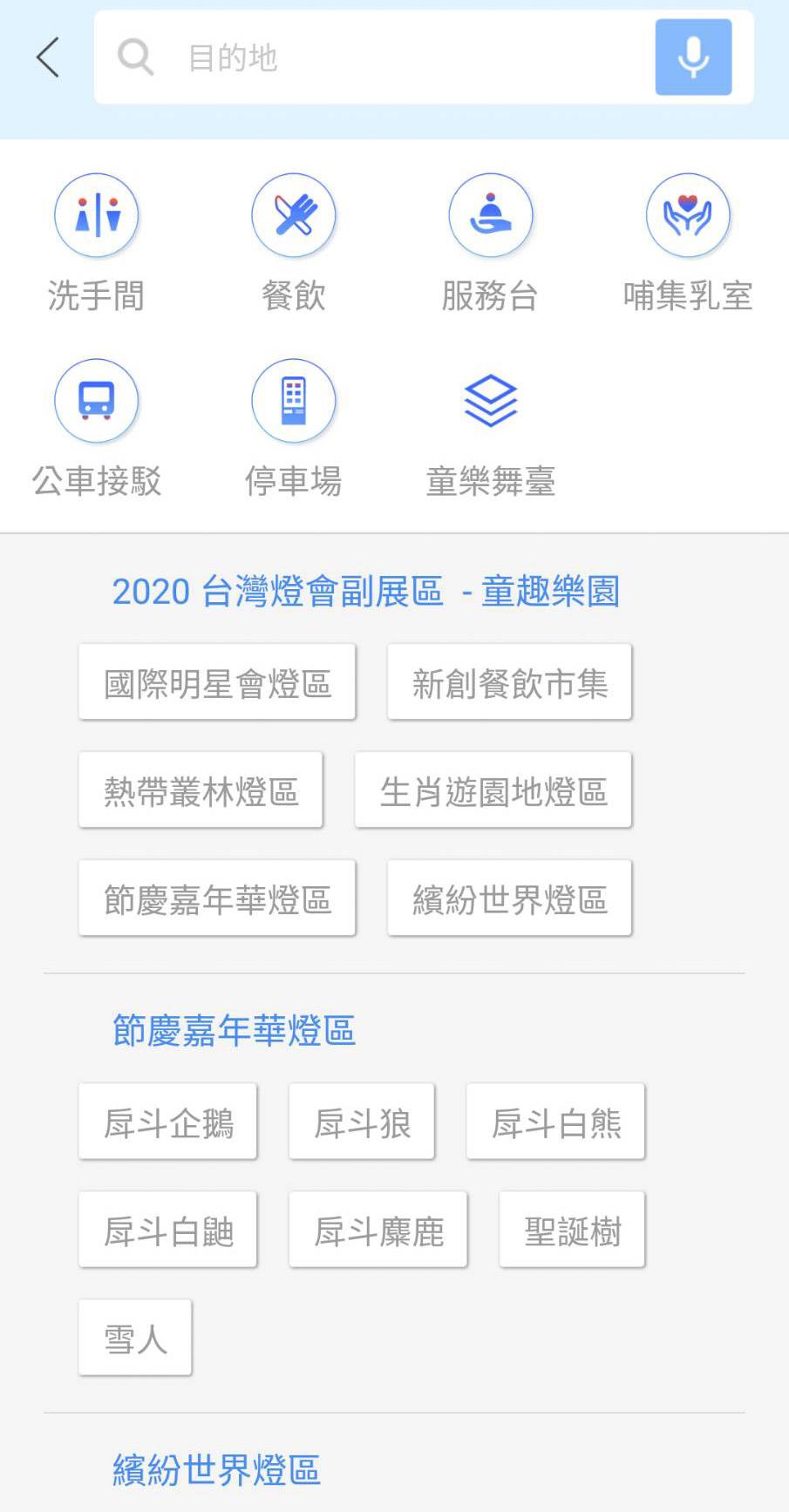This screenshot has width=789, height=1512.
Task: Choose 戽斗白熊 lantern
Action: [x=555, y=1122]
